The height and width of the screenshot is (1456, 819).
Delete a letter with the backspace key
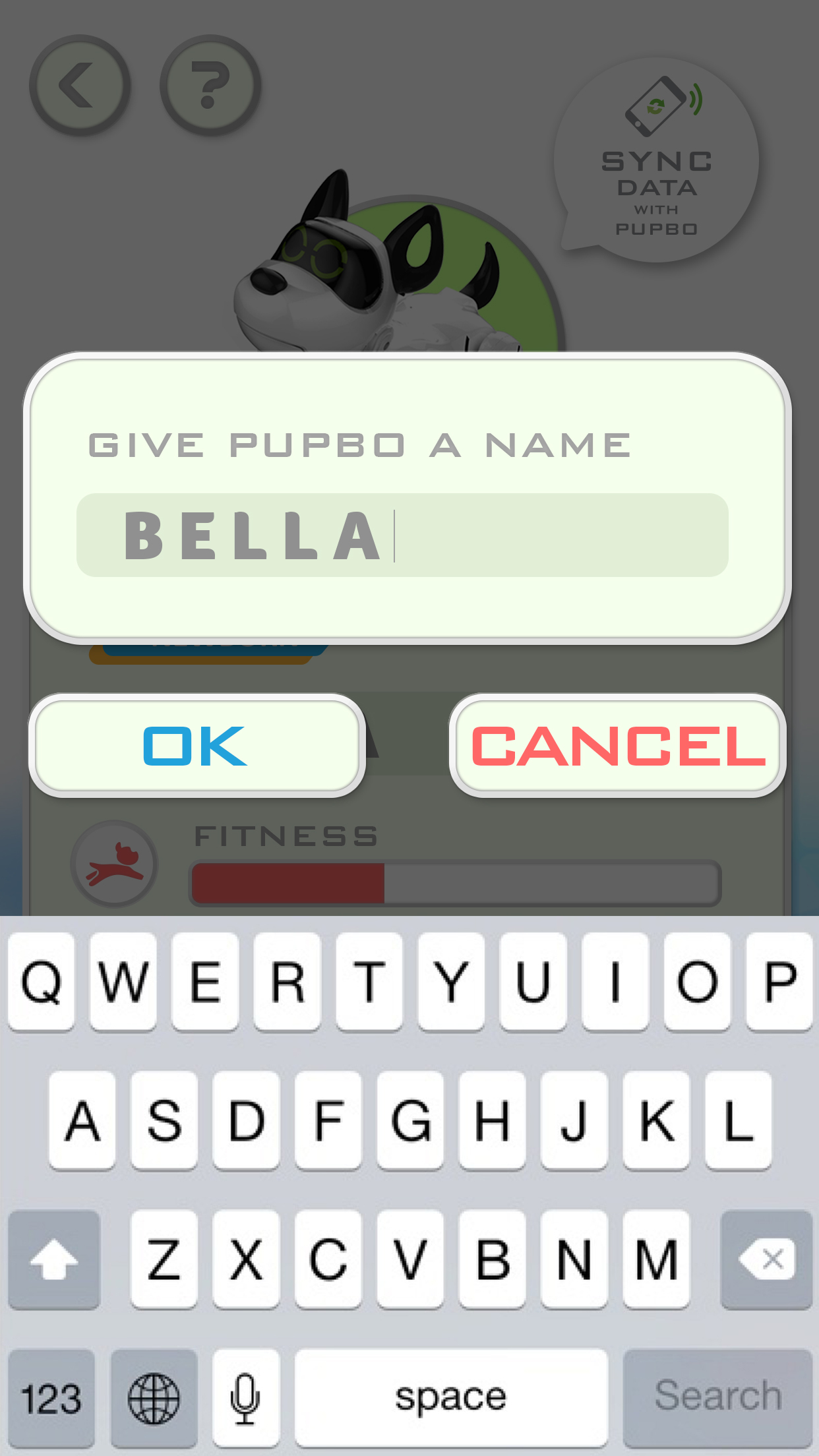[766, 1259]
